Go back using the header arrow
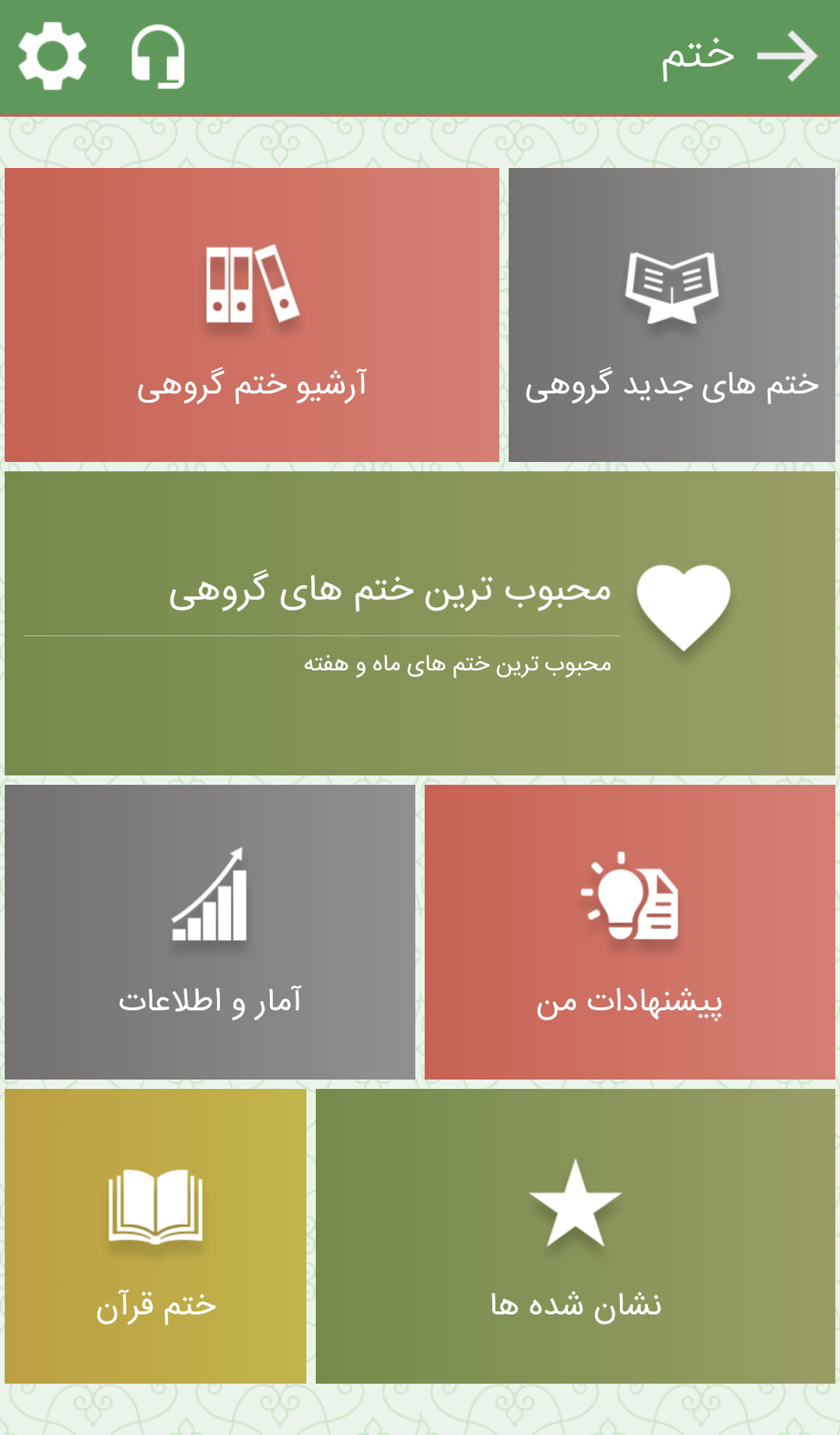Viewport: 840px width, 1435px height. [x=787, y=56]
